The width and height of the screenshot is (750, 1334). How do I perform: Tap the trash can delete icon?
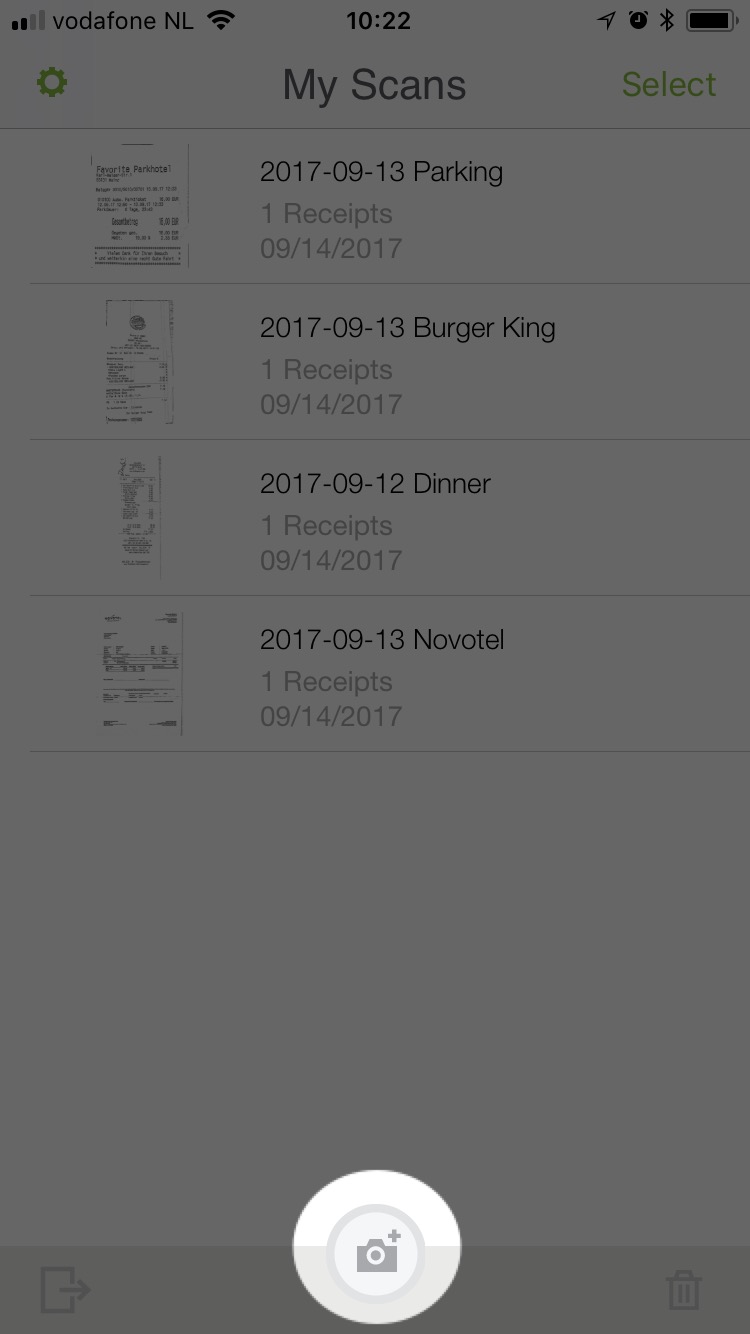point(684,1290)
